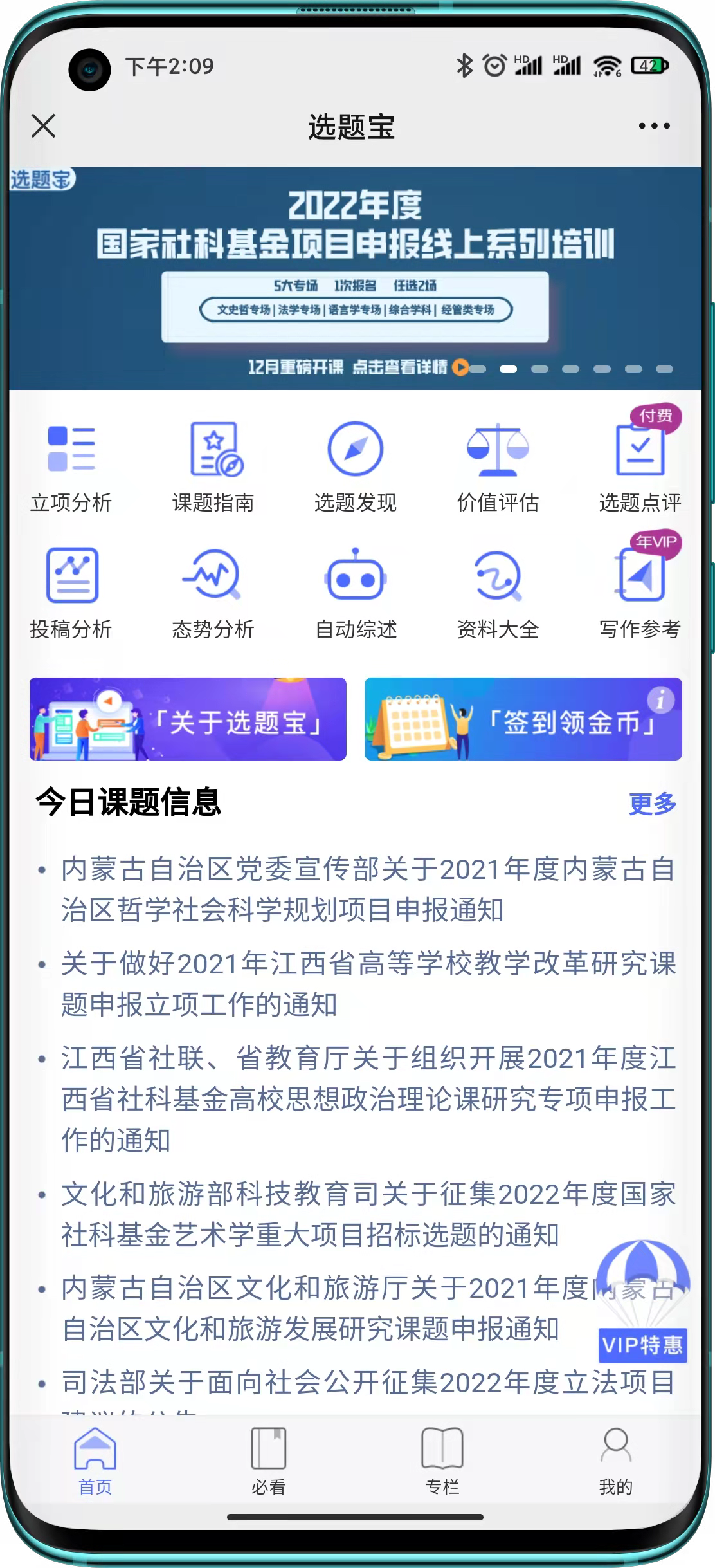715x1568 pixels.
Task: Open 立项分析
Action: [71, 466]
